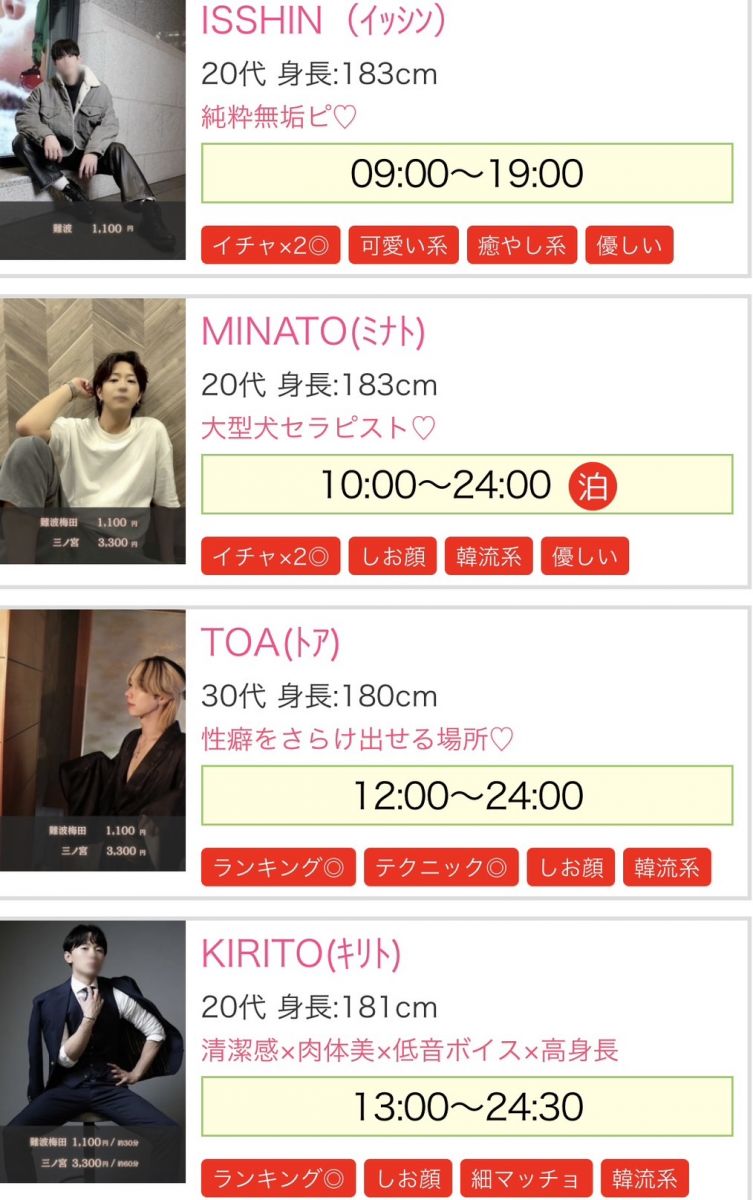Select the イチャ×2◎ tag under ISSHIN
This screenshot has height=1200, width=753.
[271, 245]
